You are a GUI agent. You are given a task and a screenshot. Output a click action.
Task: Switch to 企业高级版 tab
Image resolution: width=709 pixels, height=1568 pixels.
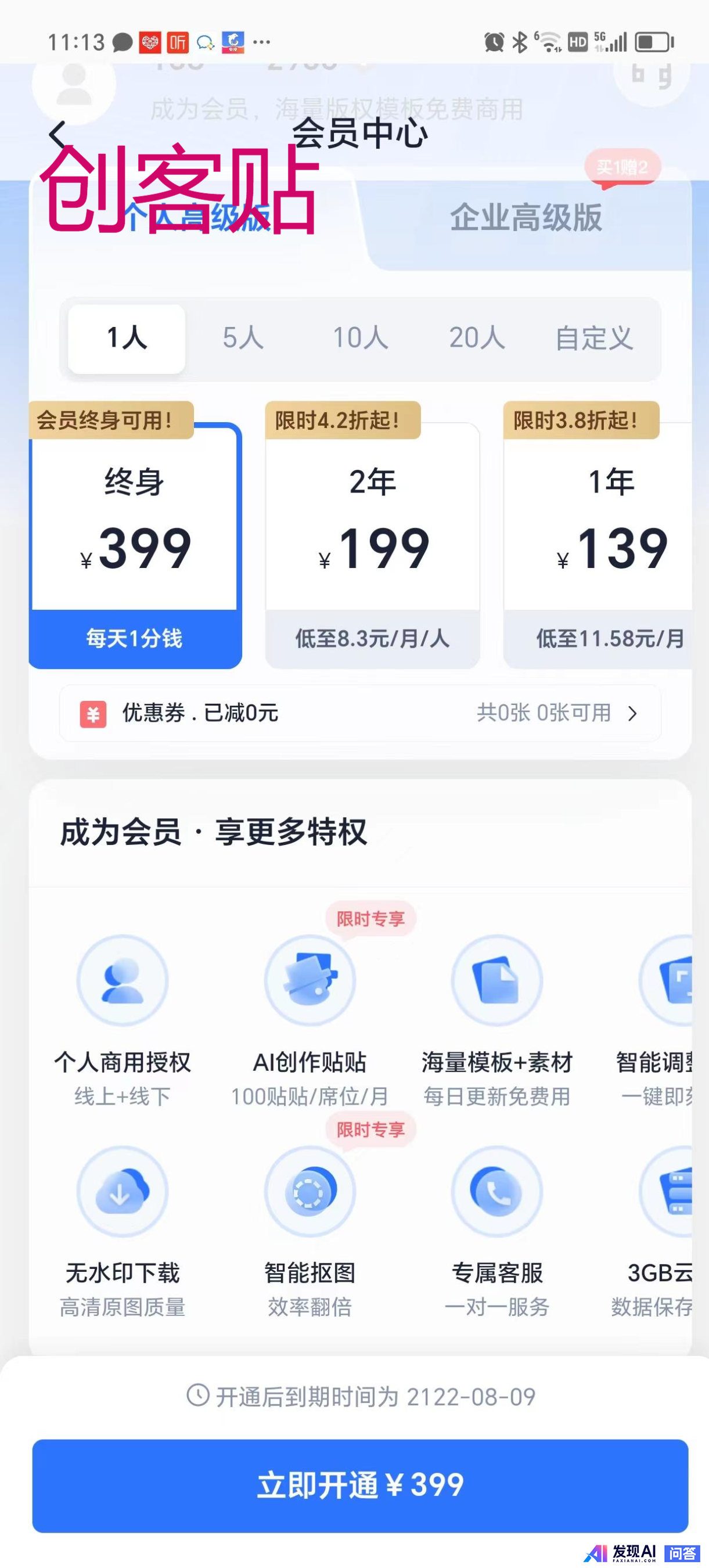click(x=525, y=218)
